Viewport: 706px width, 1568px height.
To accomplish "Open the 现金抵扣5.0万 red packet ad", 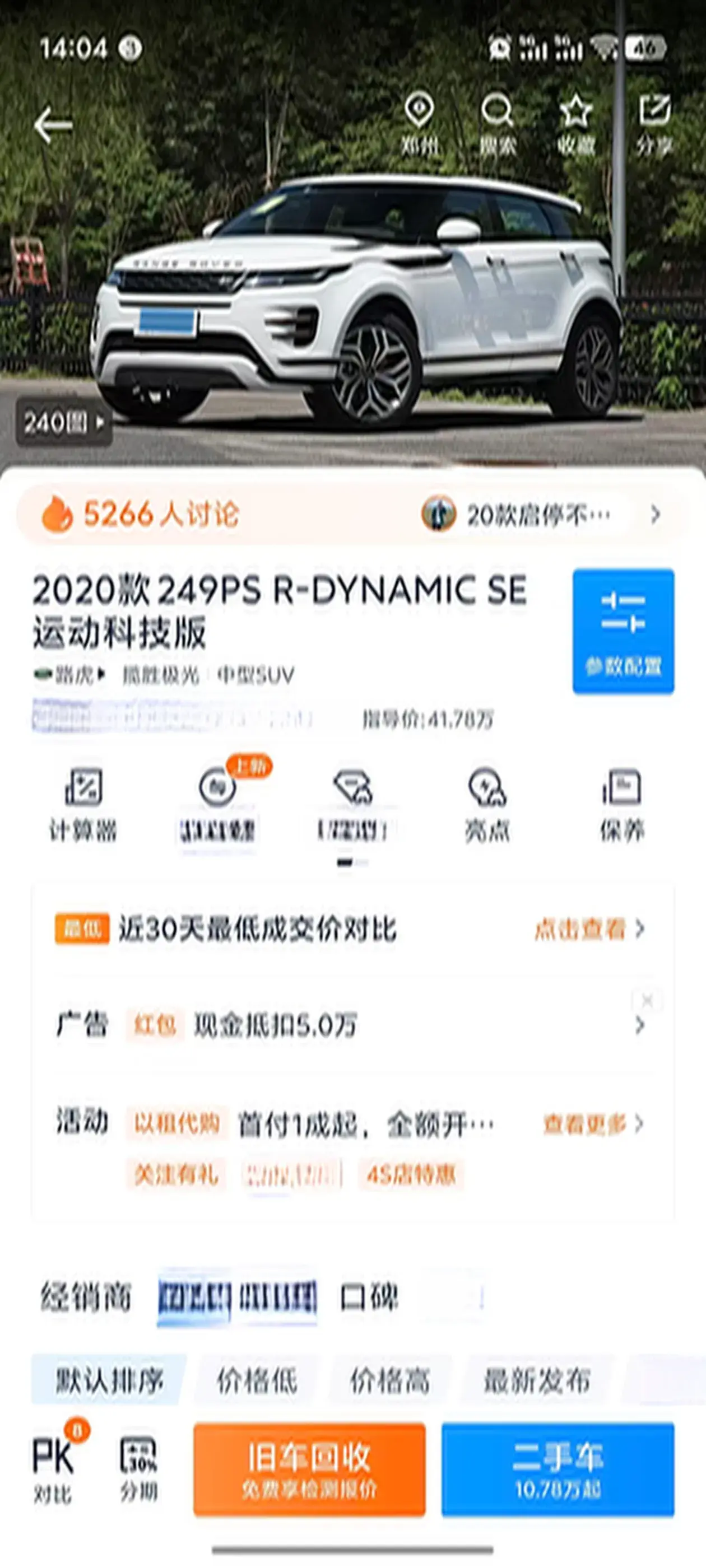I will [275, 1025].
